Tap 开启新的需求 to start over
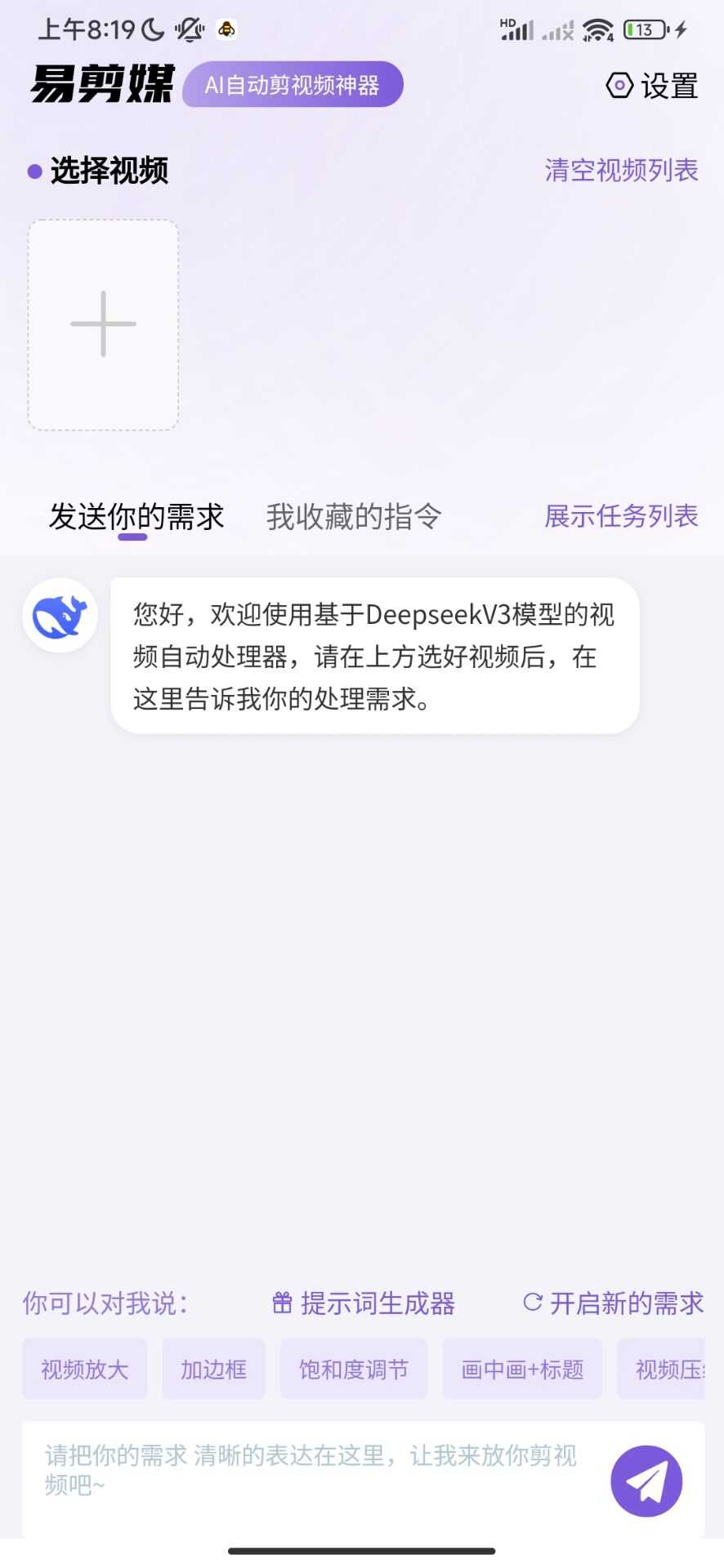The width and height of the screenshot is (724, 1568). click(x=614, y=1303)
